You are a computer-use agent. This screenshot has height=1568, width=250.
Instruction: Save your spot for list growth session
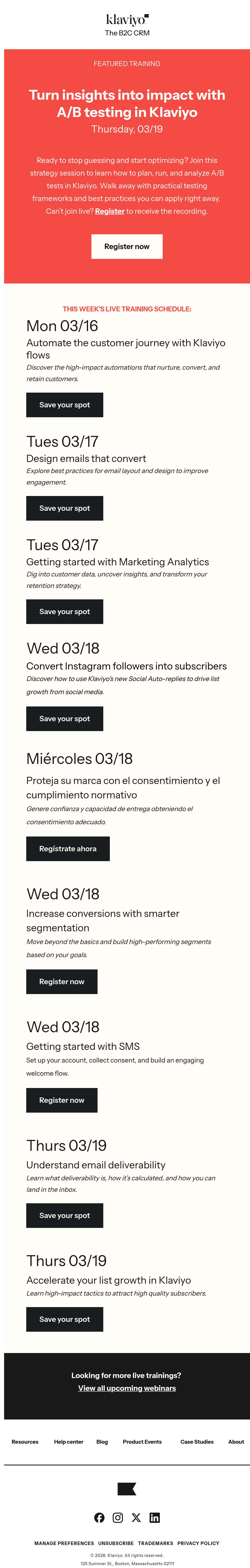coord(65,1319)
